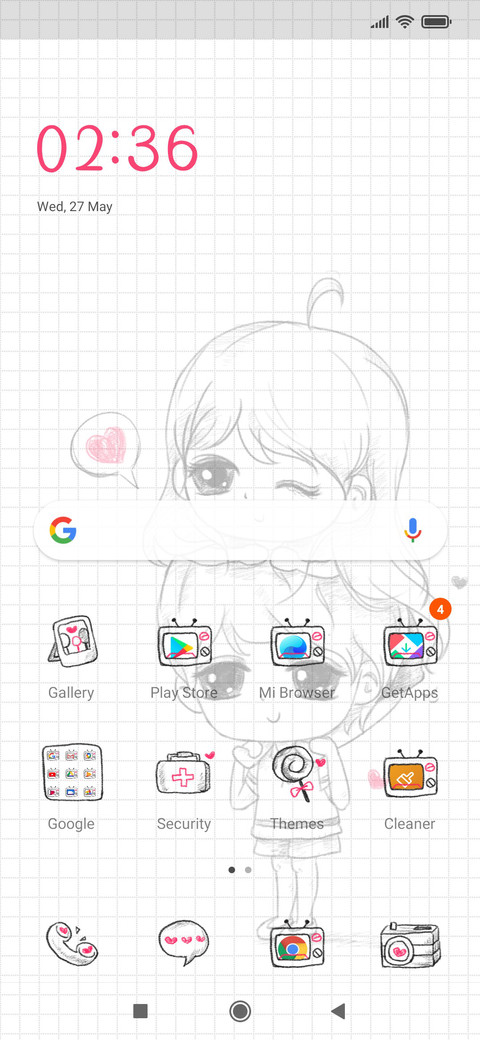Tap the Google search bar
The width and height of the screenshot is (480, 1040).
(240, 531)
